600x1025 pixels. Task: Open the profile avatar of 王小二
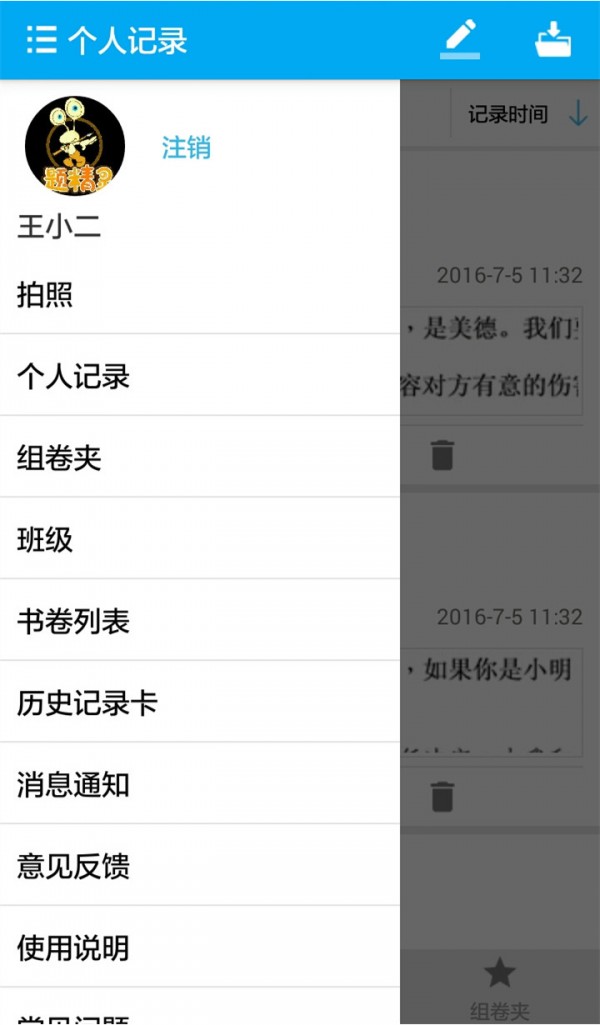(75, 146)
